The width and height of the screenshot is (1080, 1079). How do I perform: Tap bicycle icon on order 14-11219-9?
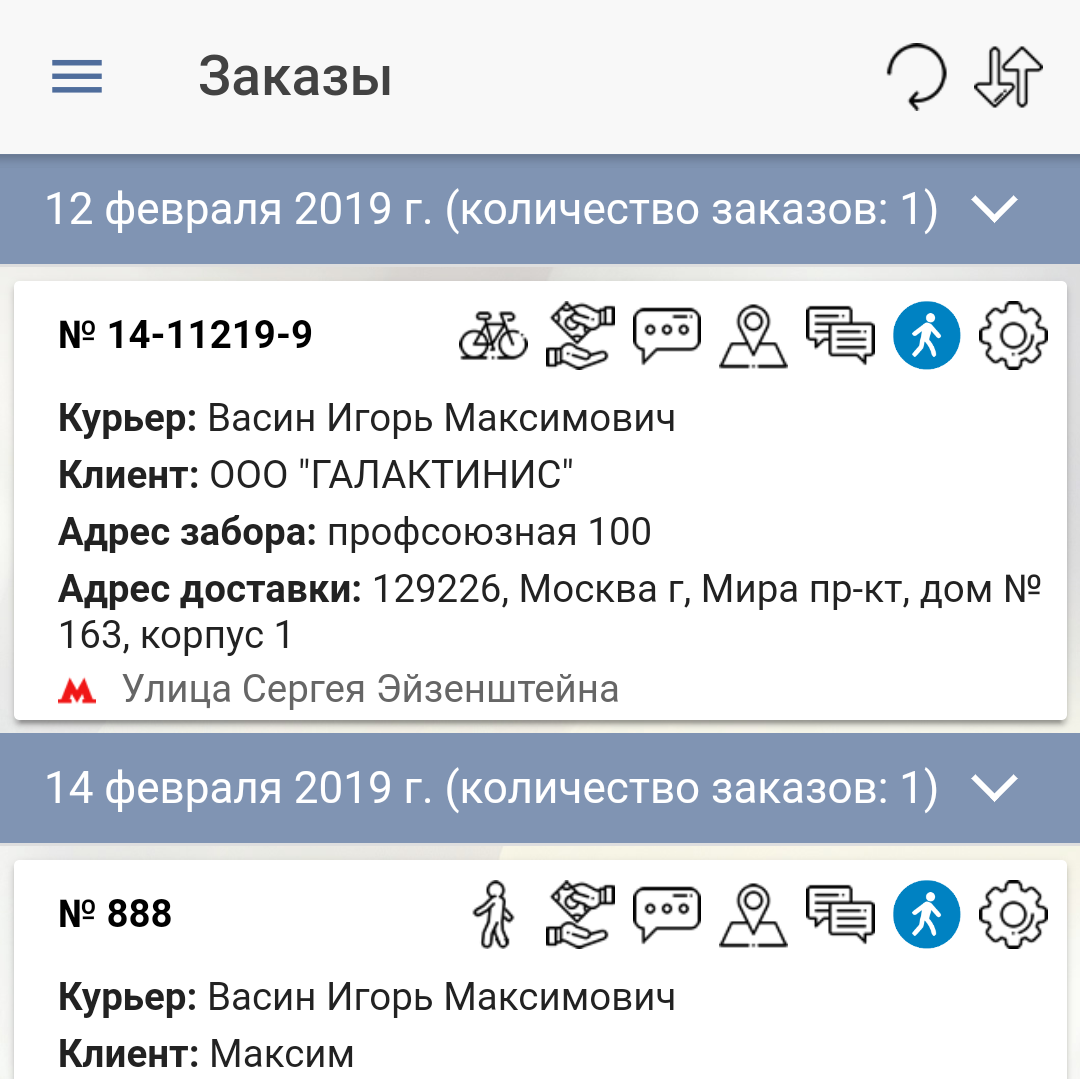pos(493,335)
